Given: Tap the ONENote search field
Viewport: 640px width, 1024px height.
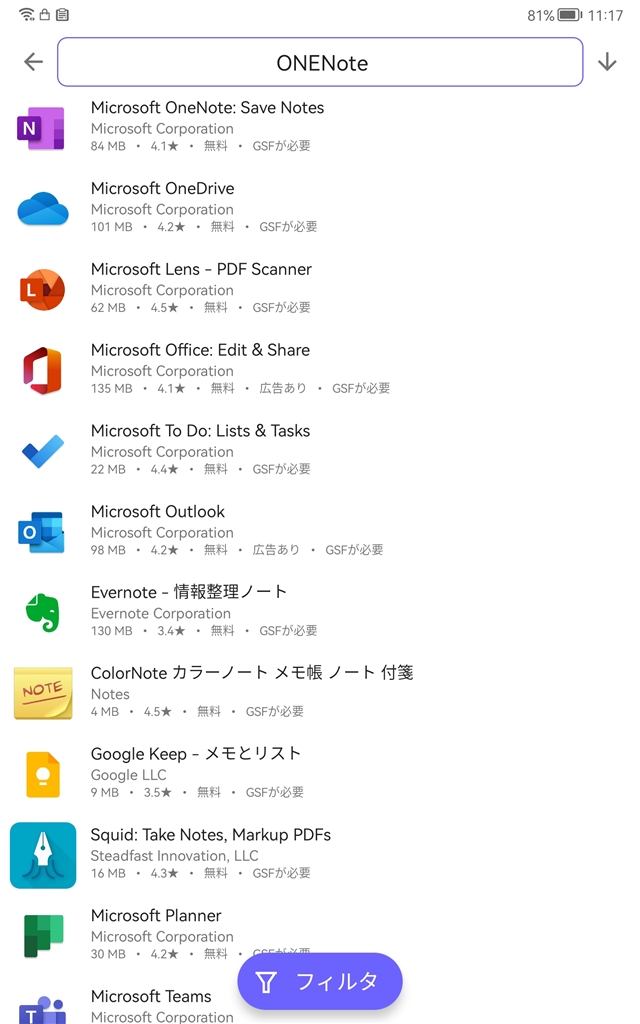Looking at the screenshot, I should pos(320,63).
